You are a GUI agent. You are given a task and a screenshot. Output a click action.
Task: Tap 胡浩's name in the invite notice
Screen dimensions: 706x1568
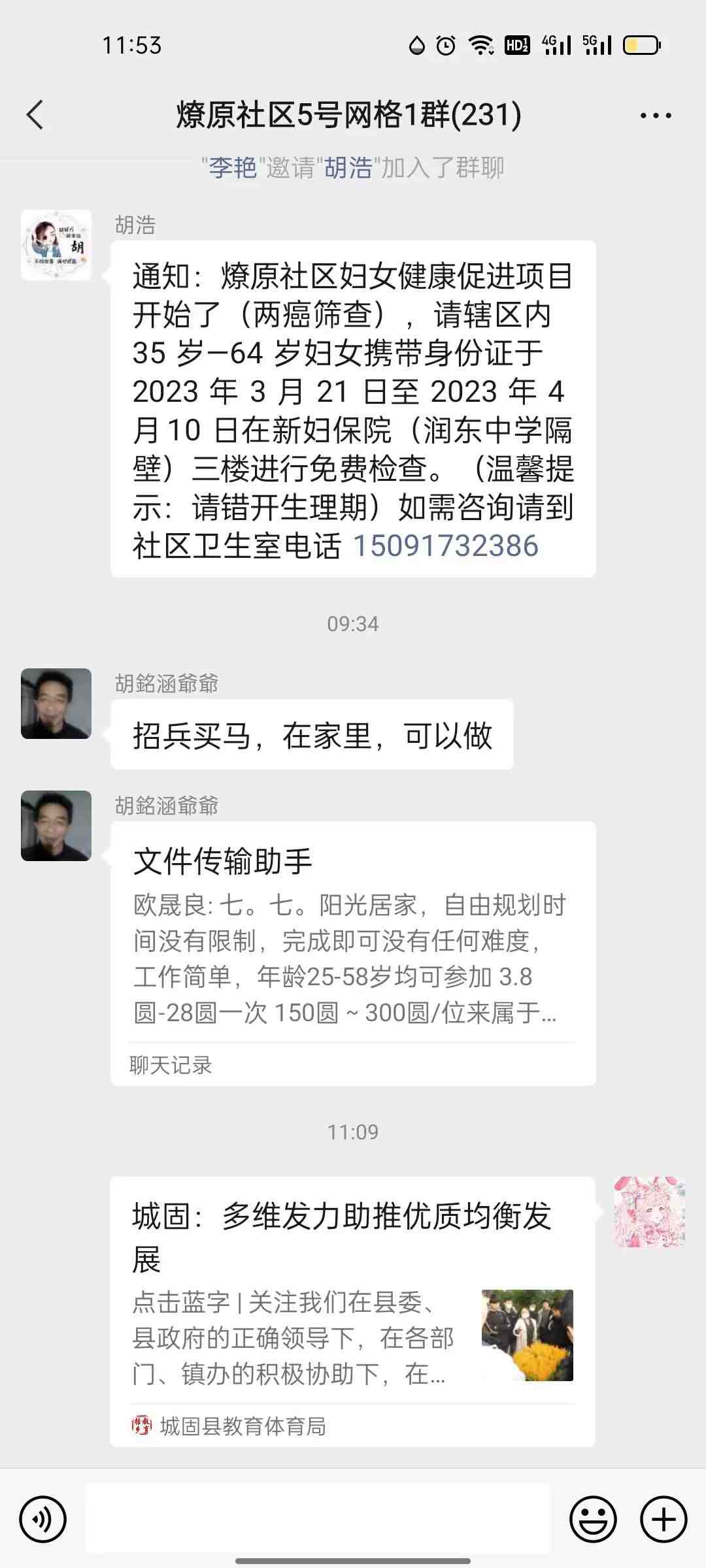(x=348, y=168)
